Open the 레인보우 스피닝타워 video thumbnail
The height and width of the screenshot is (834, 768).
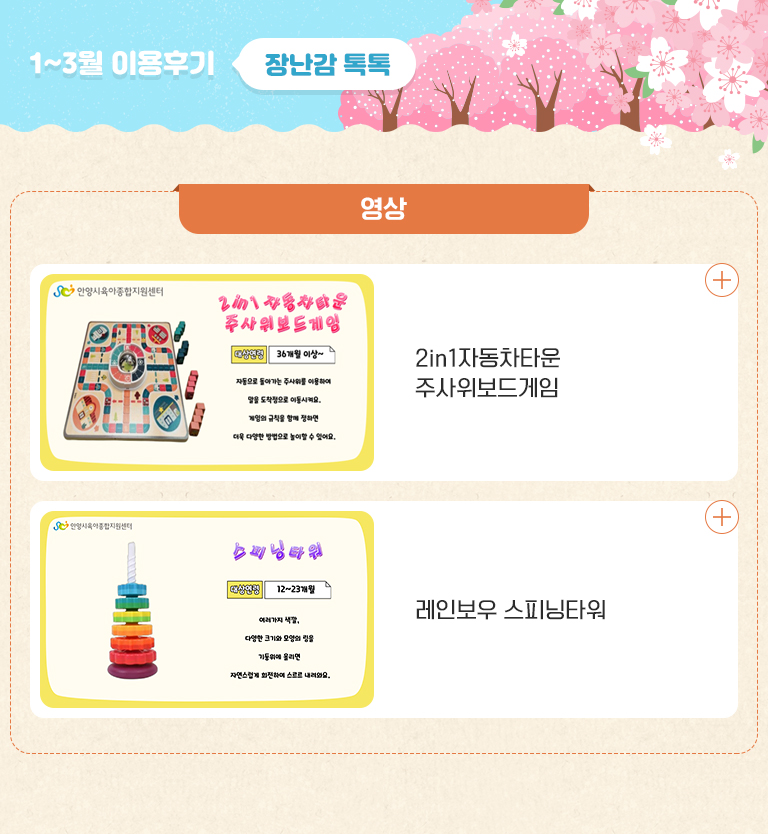[x=207, y=609]
